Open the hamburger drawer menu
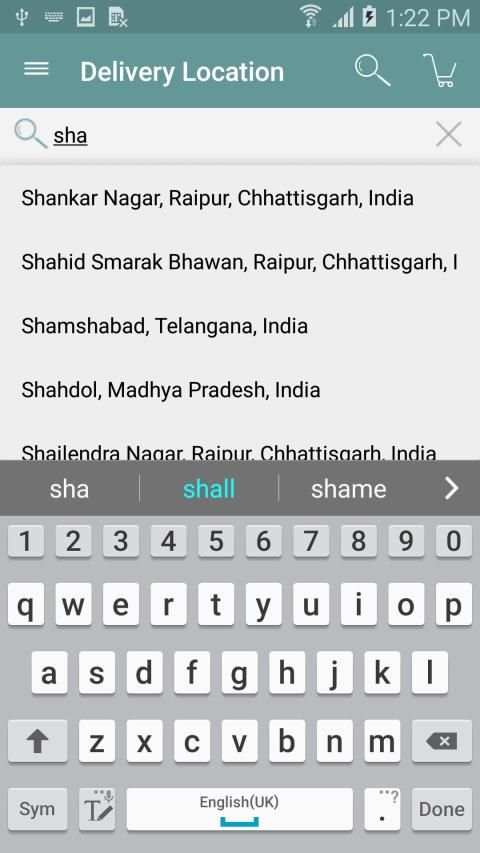 click(x=36, y=70)
